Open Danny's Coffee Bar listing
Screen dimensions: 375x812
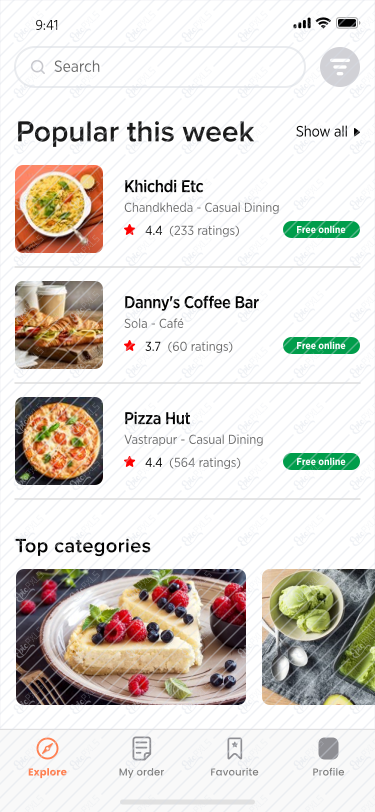[187, 325]
